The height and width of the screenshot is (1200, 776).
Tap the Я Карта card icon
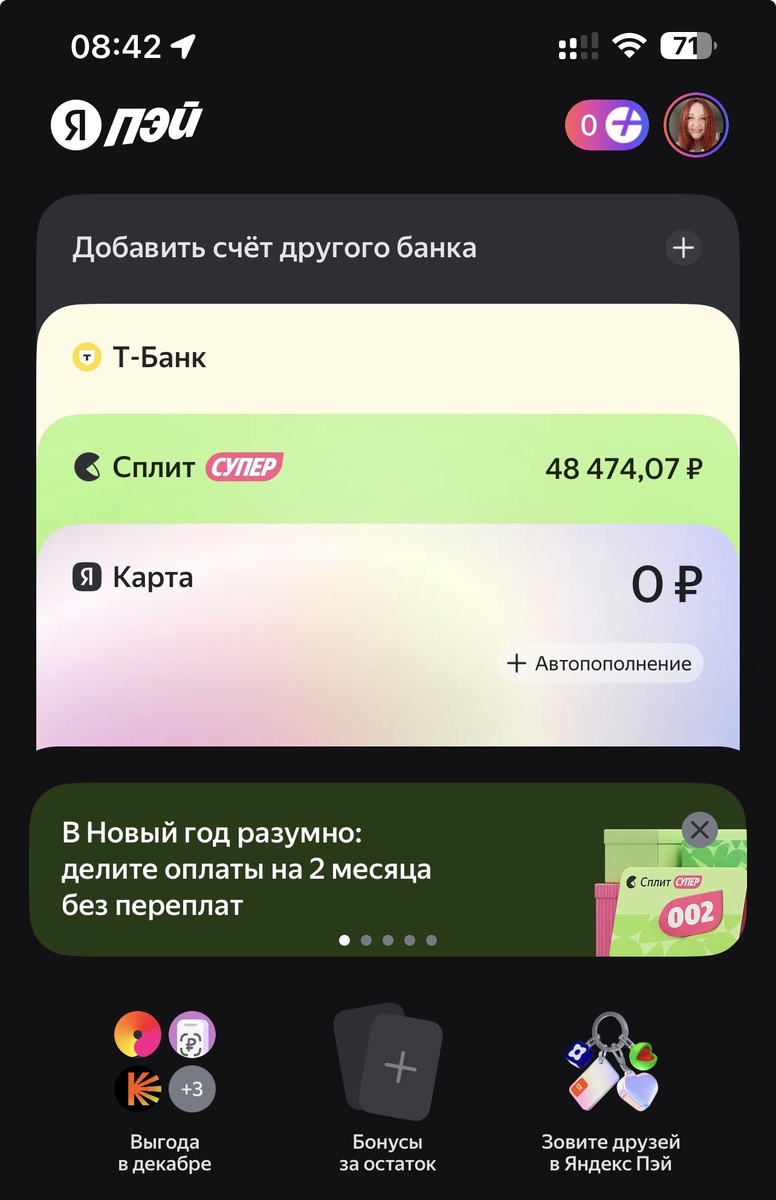86,577
